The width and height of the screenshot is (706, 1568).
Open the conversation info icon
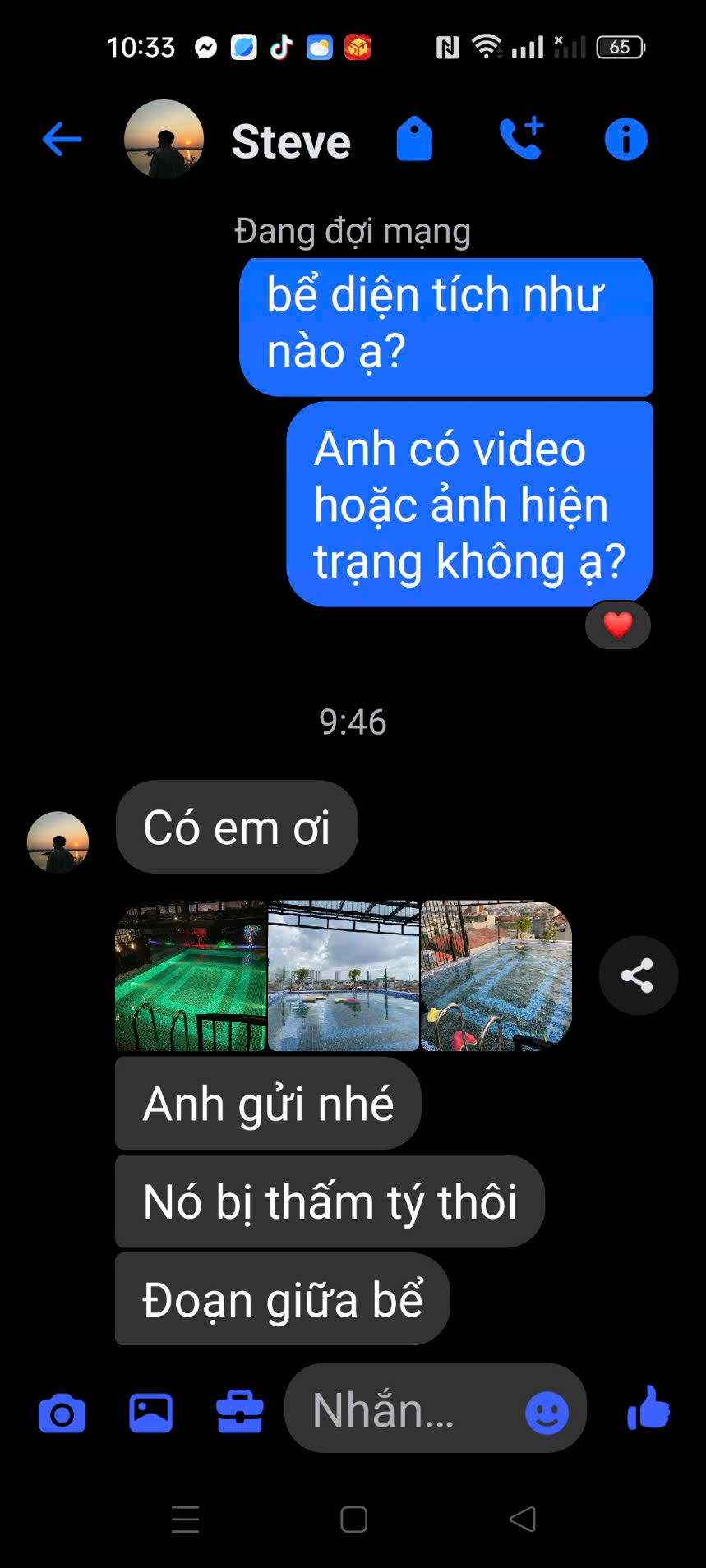coord(625,139)
